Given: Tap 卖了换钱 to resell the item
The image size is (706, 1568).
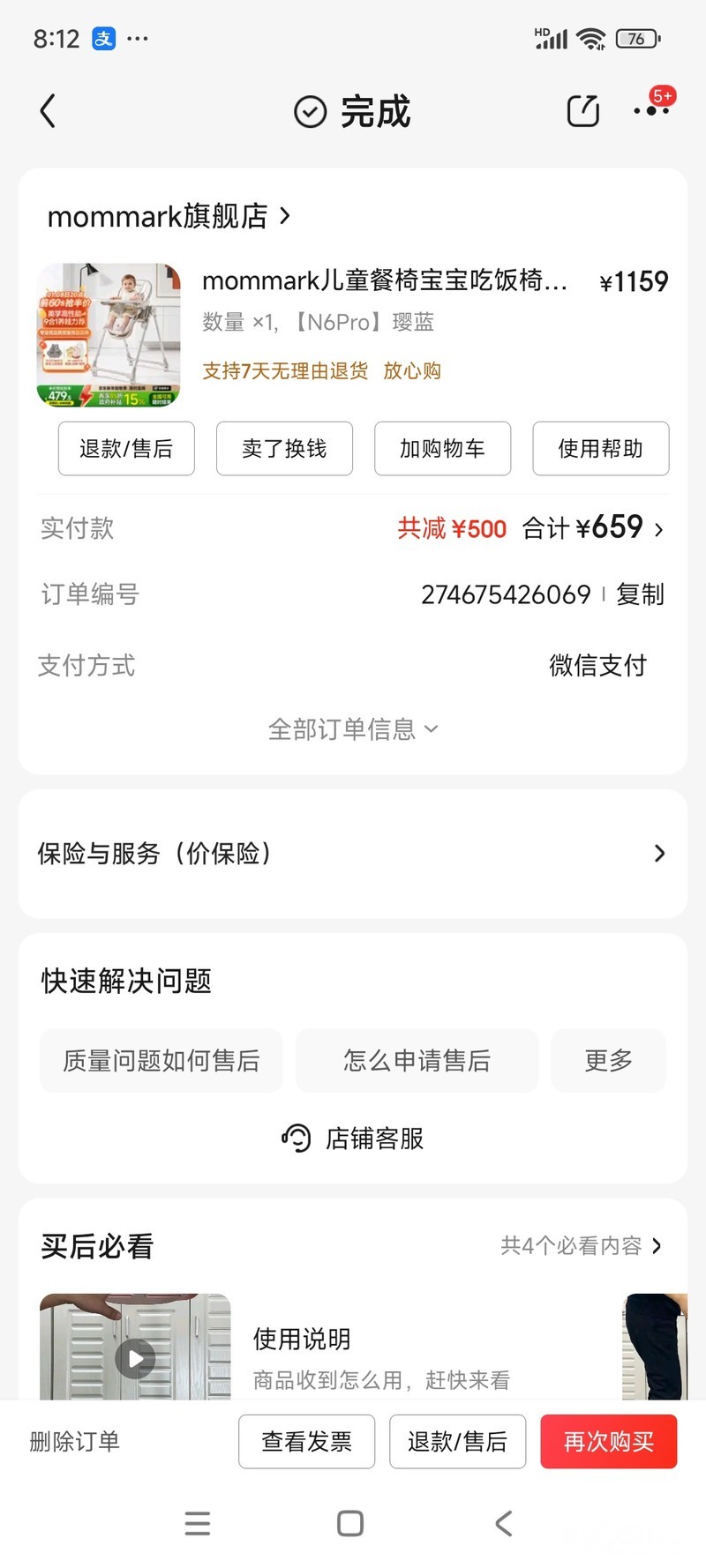Looking at the screenshot, I should point(284,449).
